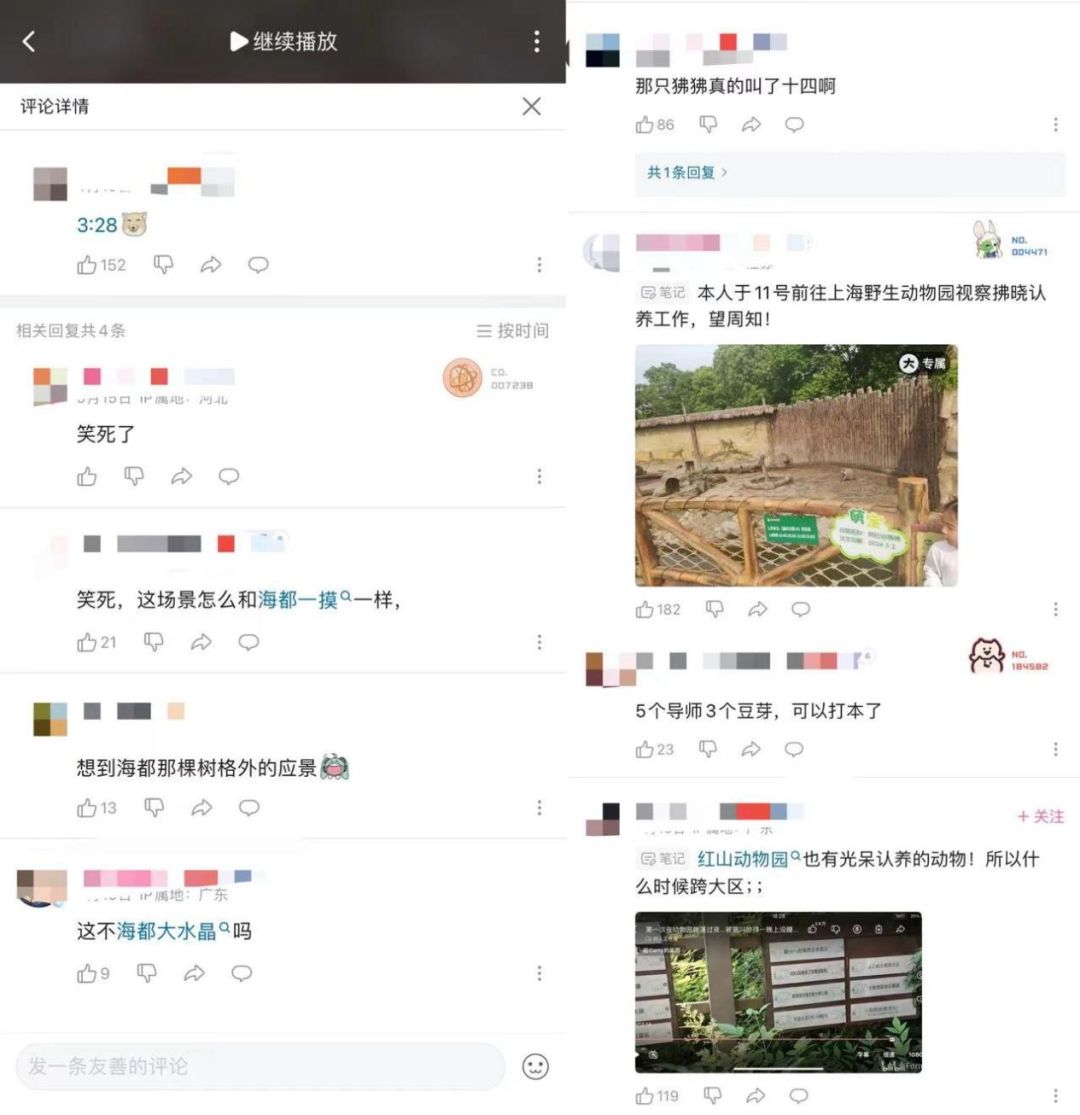Open more options beside 这不海都大水晶吗 comment
Screen dimensions: 1080x1115
click(539, 974)
